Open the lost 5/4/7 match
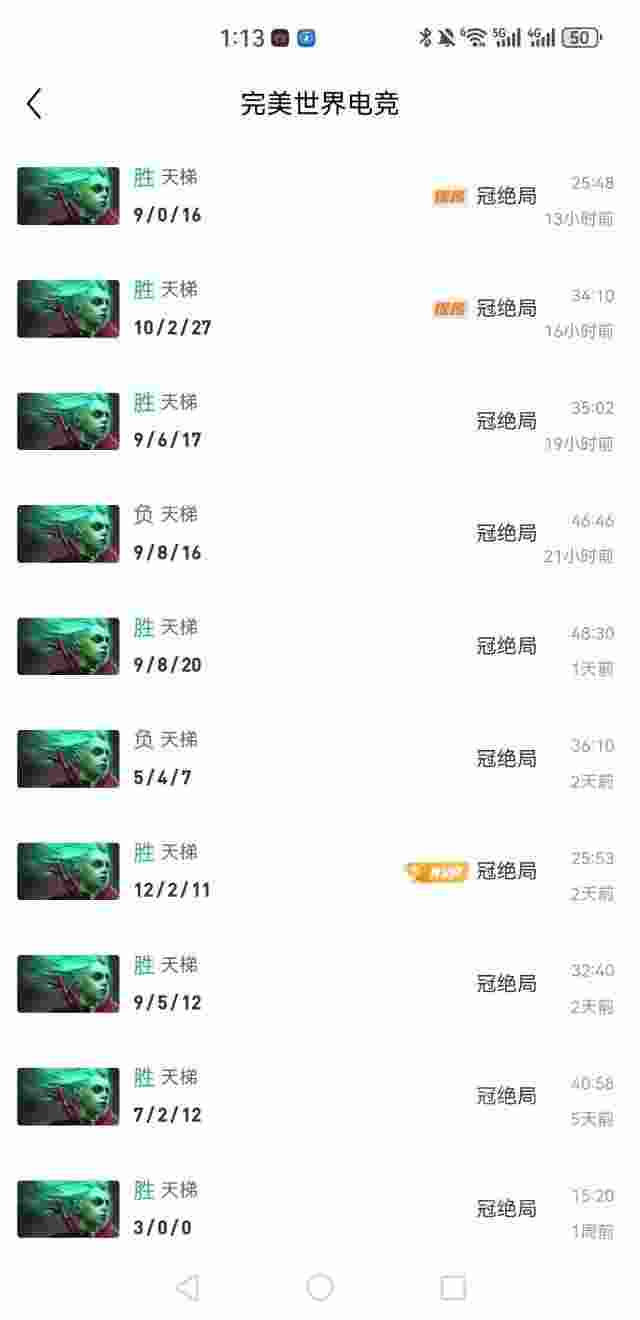Screen dimensions: 640x1320 [x=320, y=758]
